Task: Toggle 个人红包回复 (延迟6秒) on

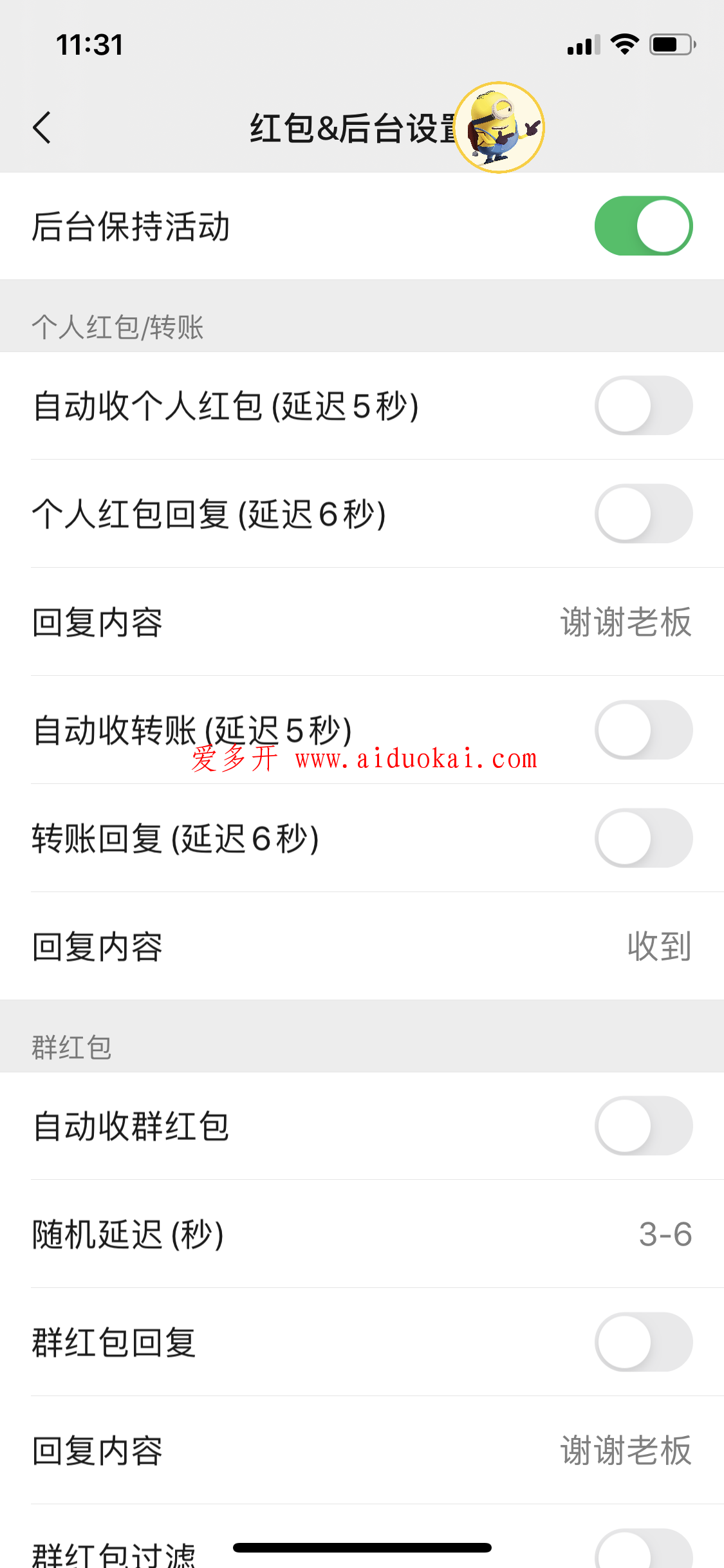Action: (x=644, y=514)
